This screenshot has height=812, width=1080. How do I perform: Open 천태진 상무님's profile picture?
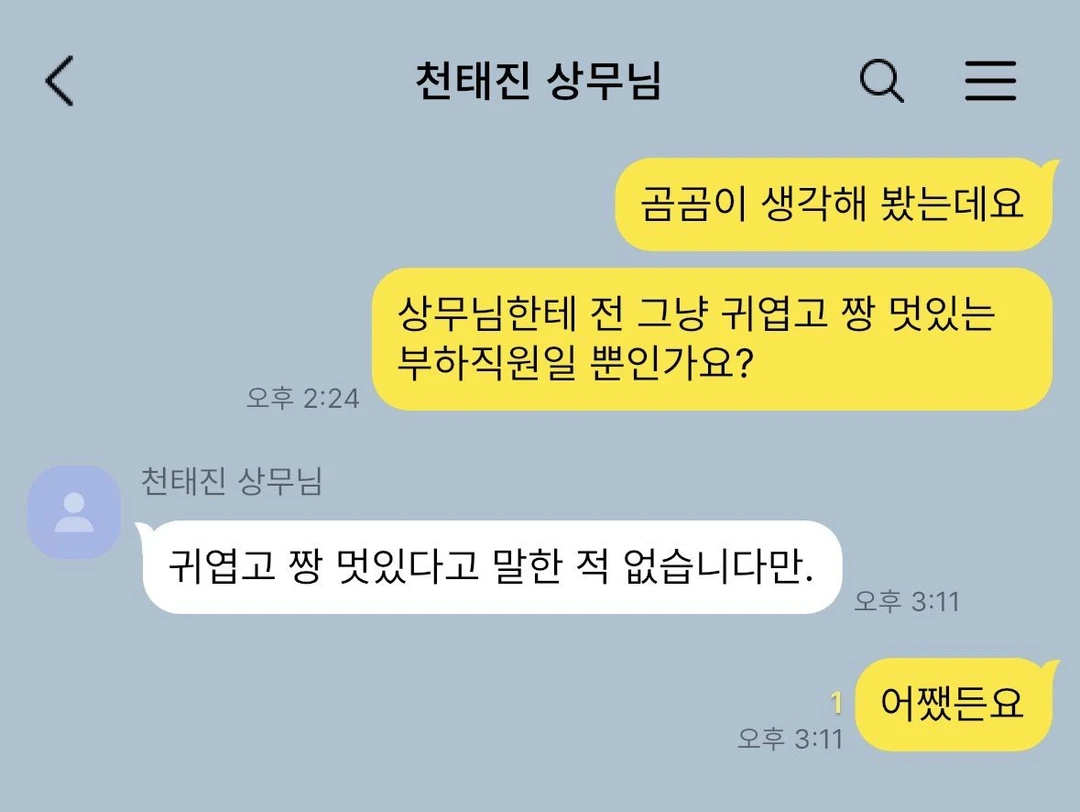75,512
